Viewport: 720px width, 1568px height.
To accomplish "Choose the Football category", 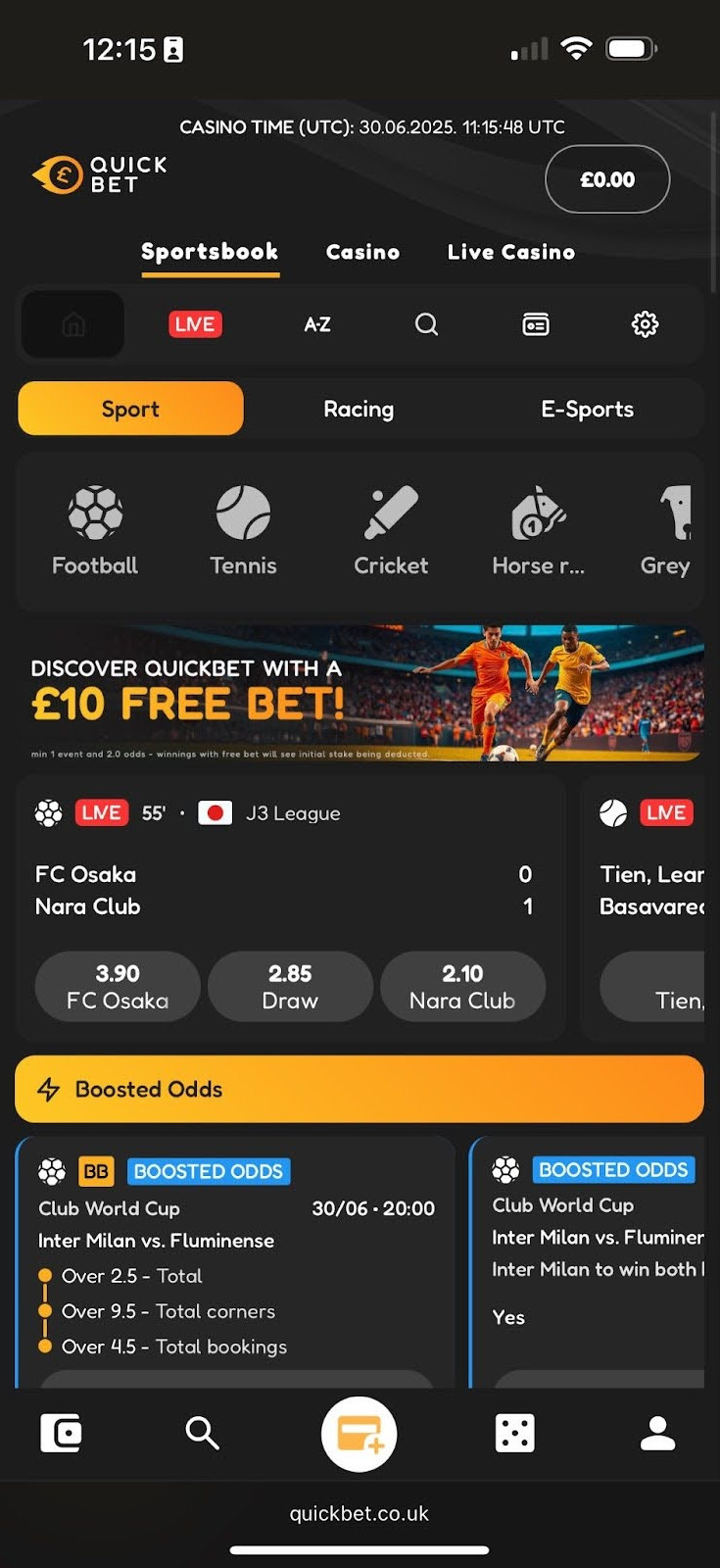I will [95, 531].
